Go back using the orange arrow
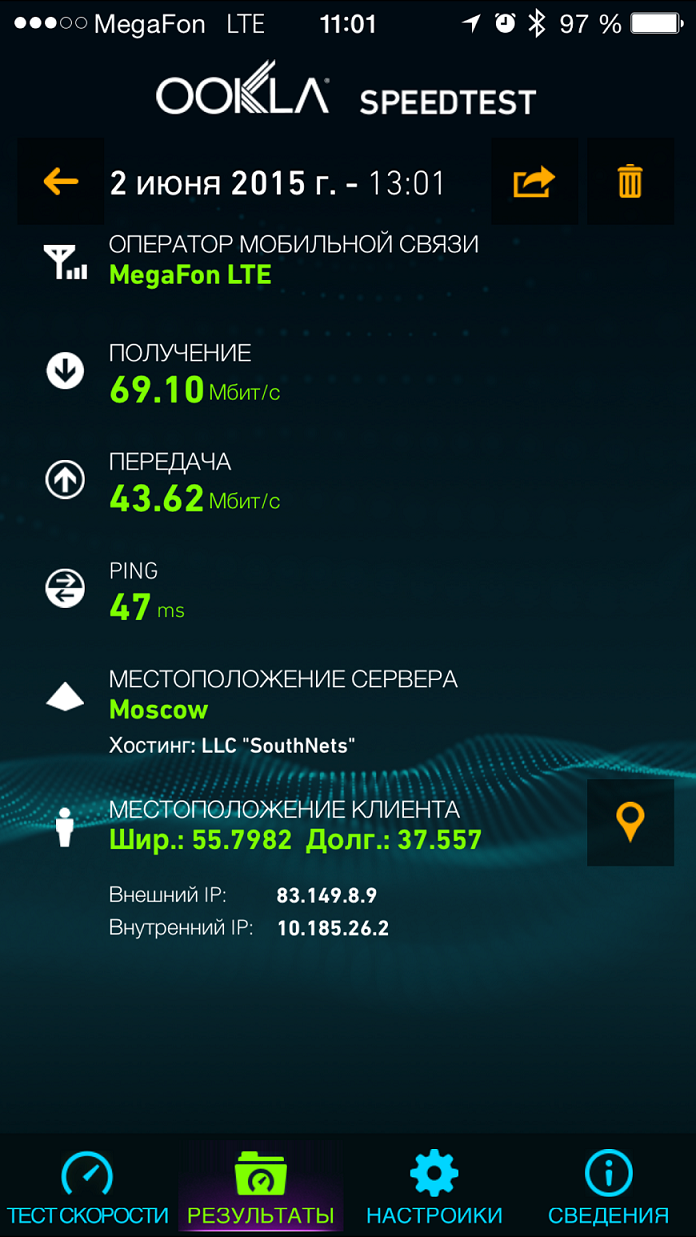The height and width of the screenshot is (1237, 696). click(60, 182)
